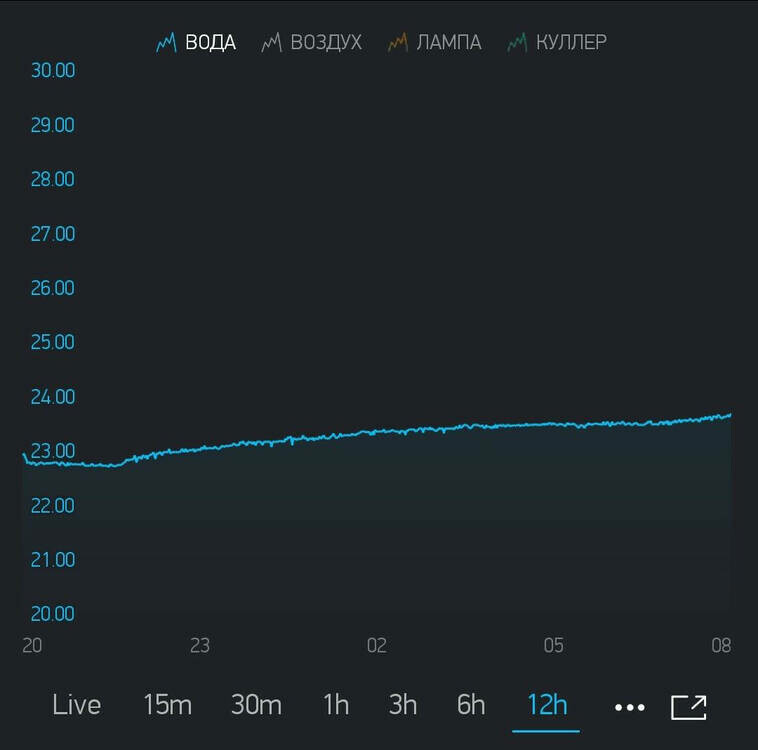Image resolution: width=758 pixels, height=750 pixels.
Task: Toggle the ВОДА data series
Action: pyautogui.click(x=197, y=42)
